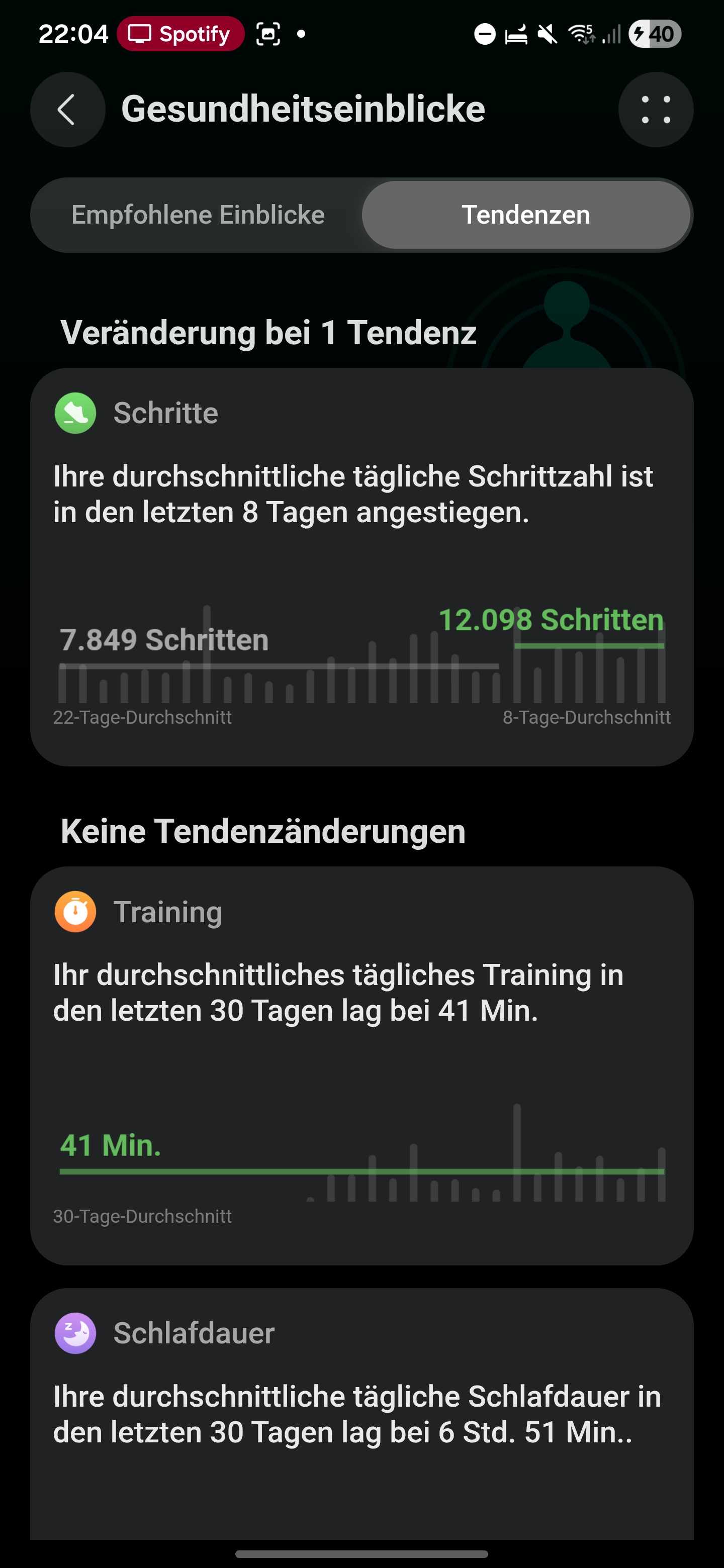Open the Schritte trend card
The image size is (724, 1568).
click(x=361, y=566)
